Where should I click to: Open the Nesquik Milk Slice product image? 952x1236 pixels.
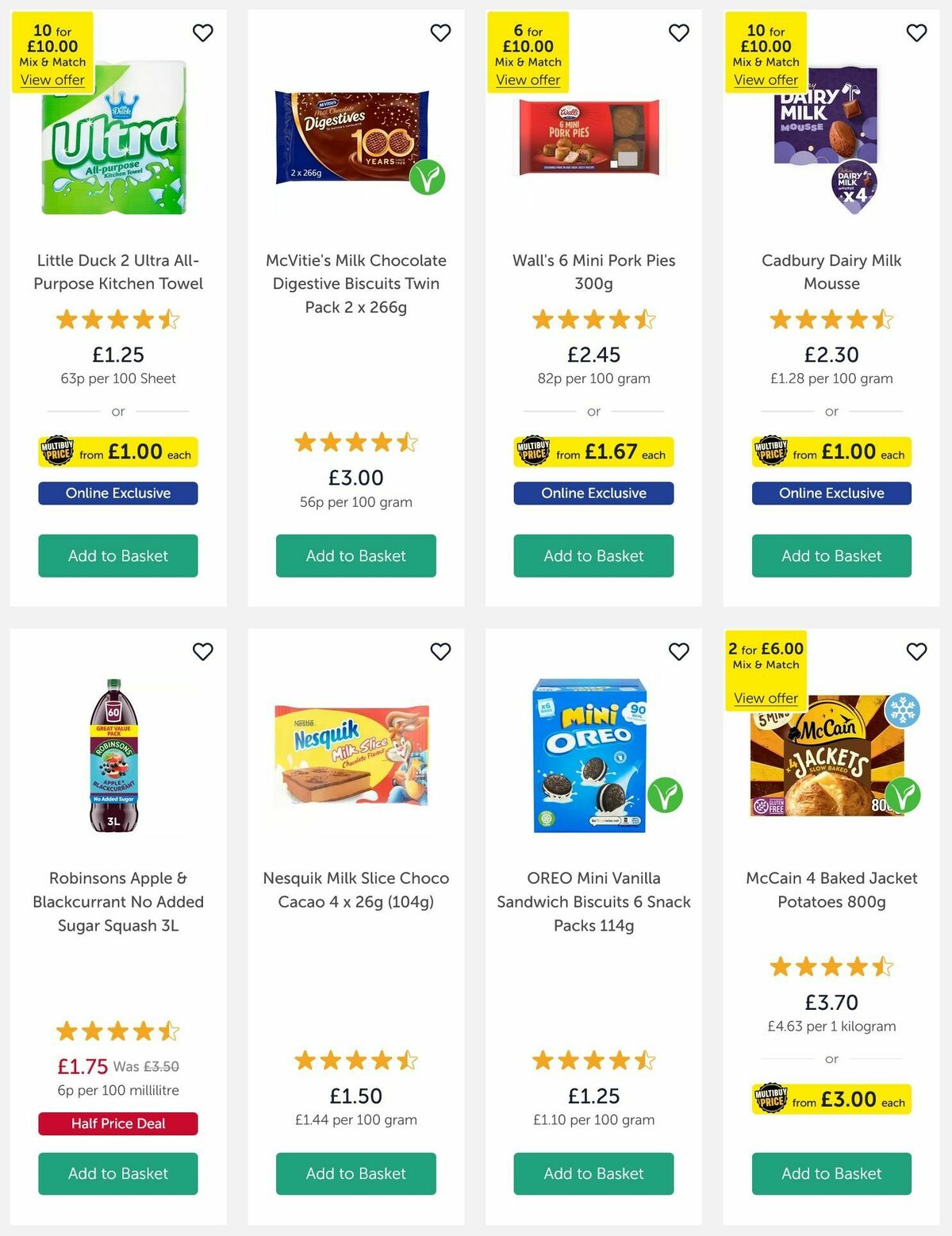pyautogui.click(x=351, y=755)
